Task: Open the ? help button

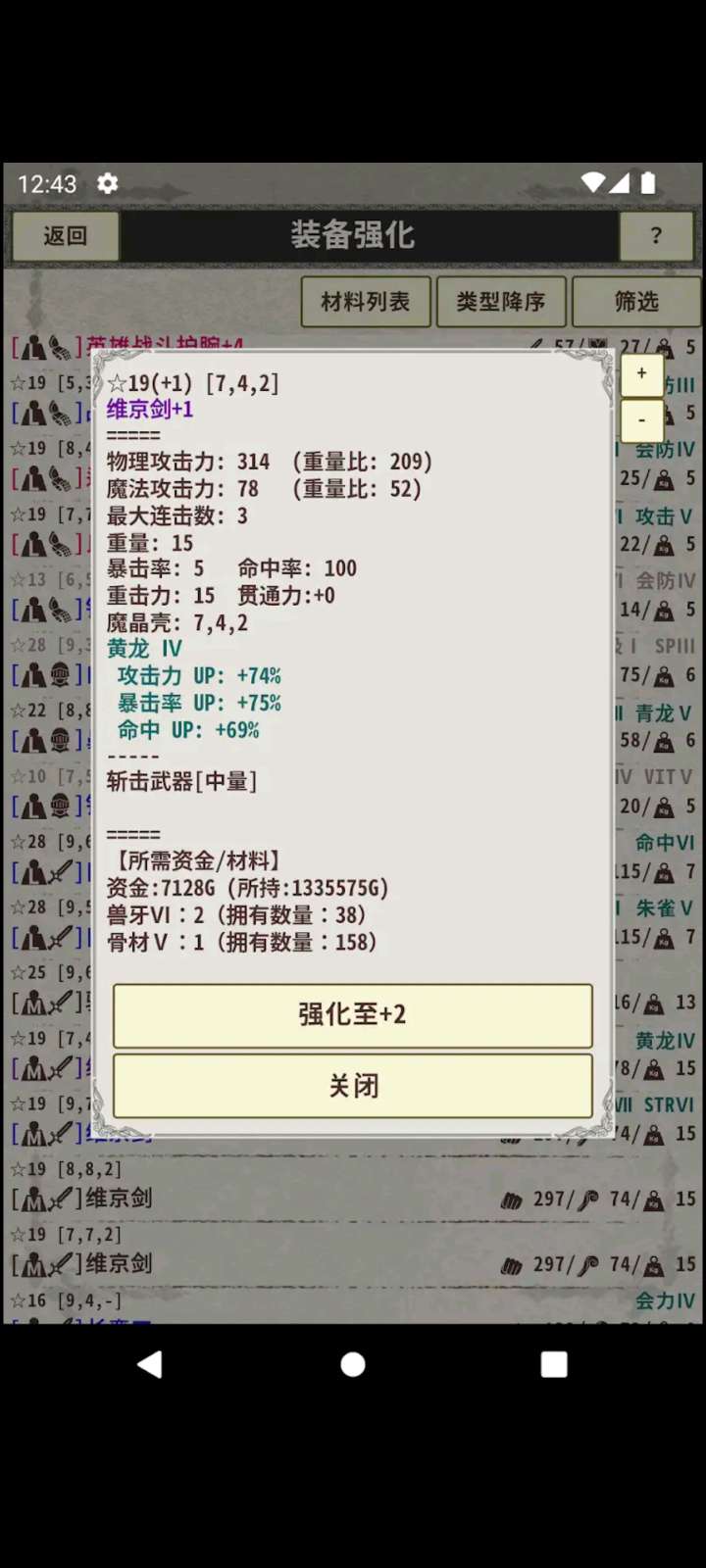Action: pyautogui.click(x=656, y=236)
